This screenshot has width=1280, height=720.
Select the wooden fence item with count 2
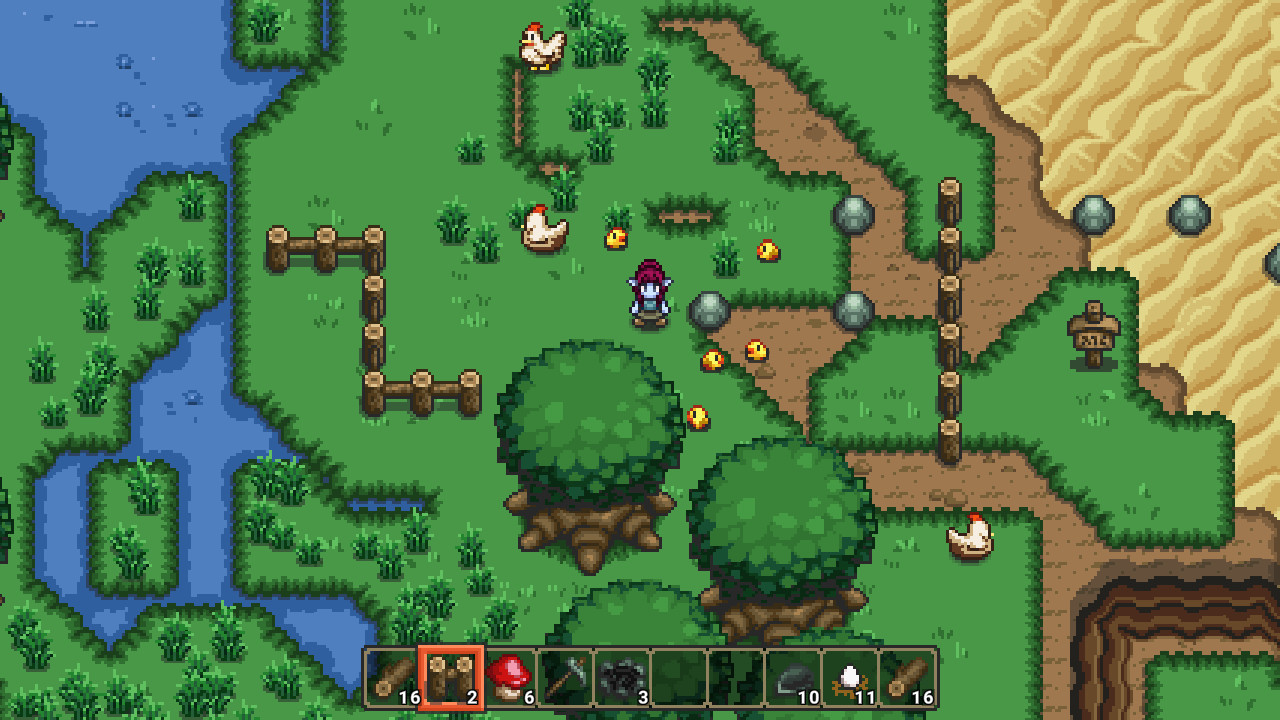(x=450, y=678)
